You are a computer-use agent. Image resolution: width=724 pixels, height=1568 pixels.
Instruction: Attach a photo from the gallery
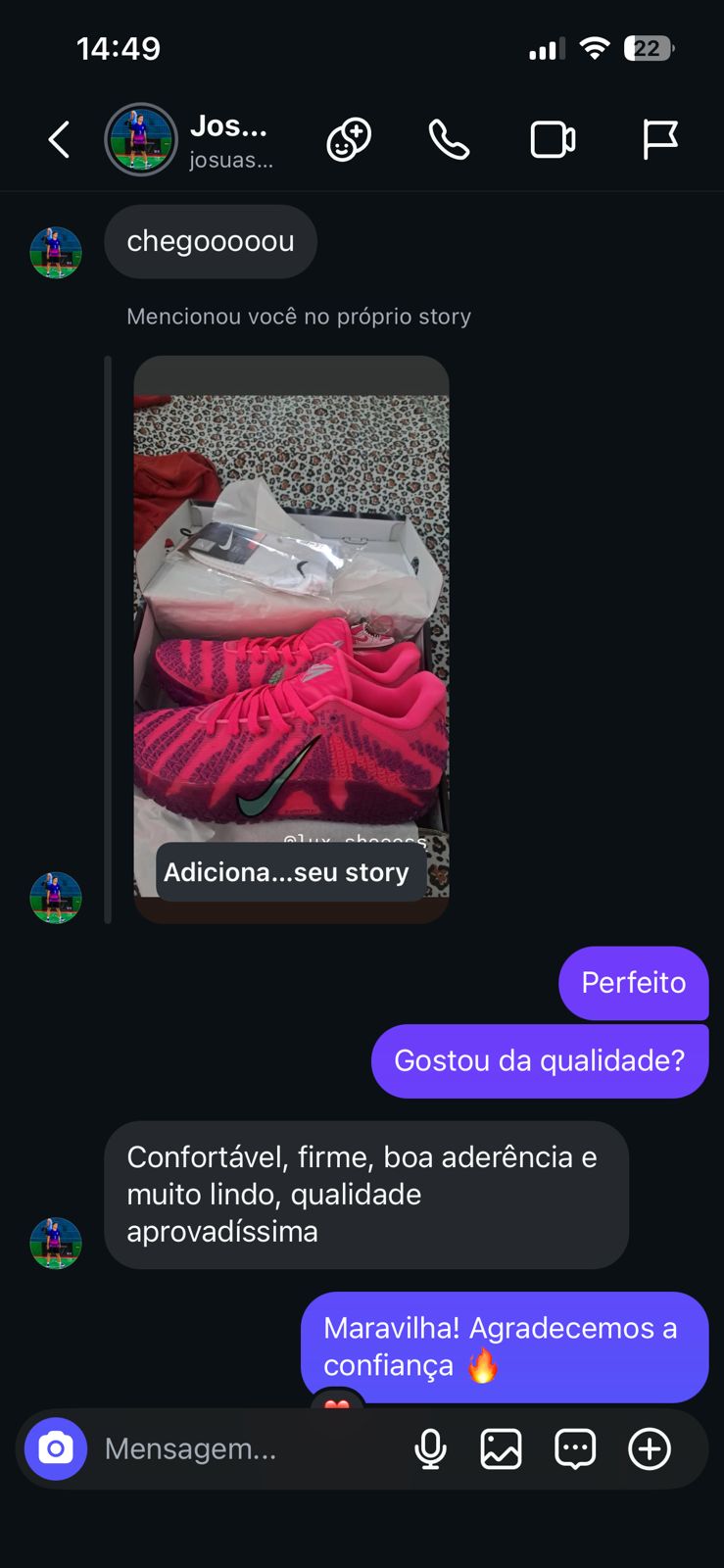point(501,1448)
